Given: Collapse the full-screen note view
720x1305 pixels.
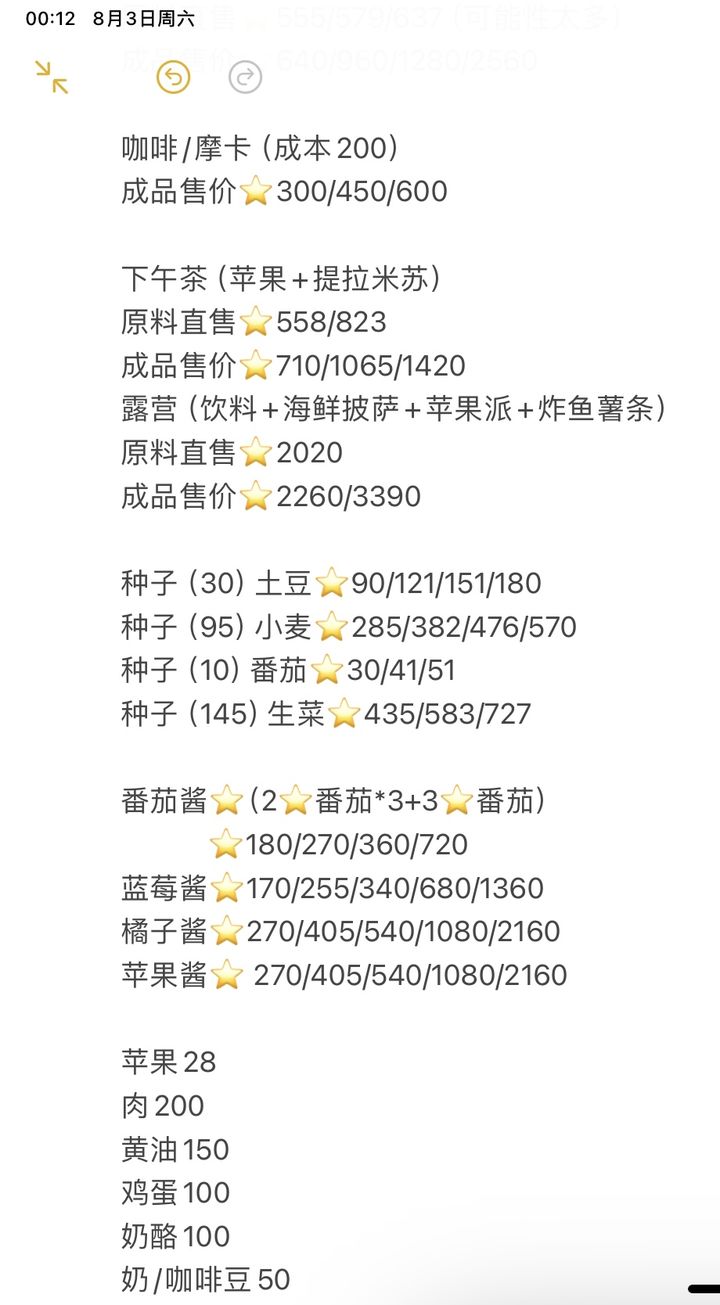Looking at the screenshot, I should coord(51,77).
